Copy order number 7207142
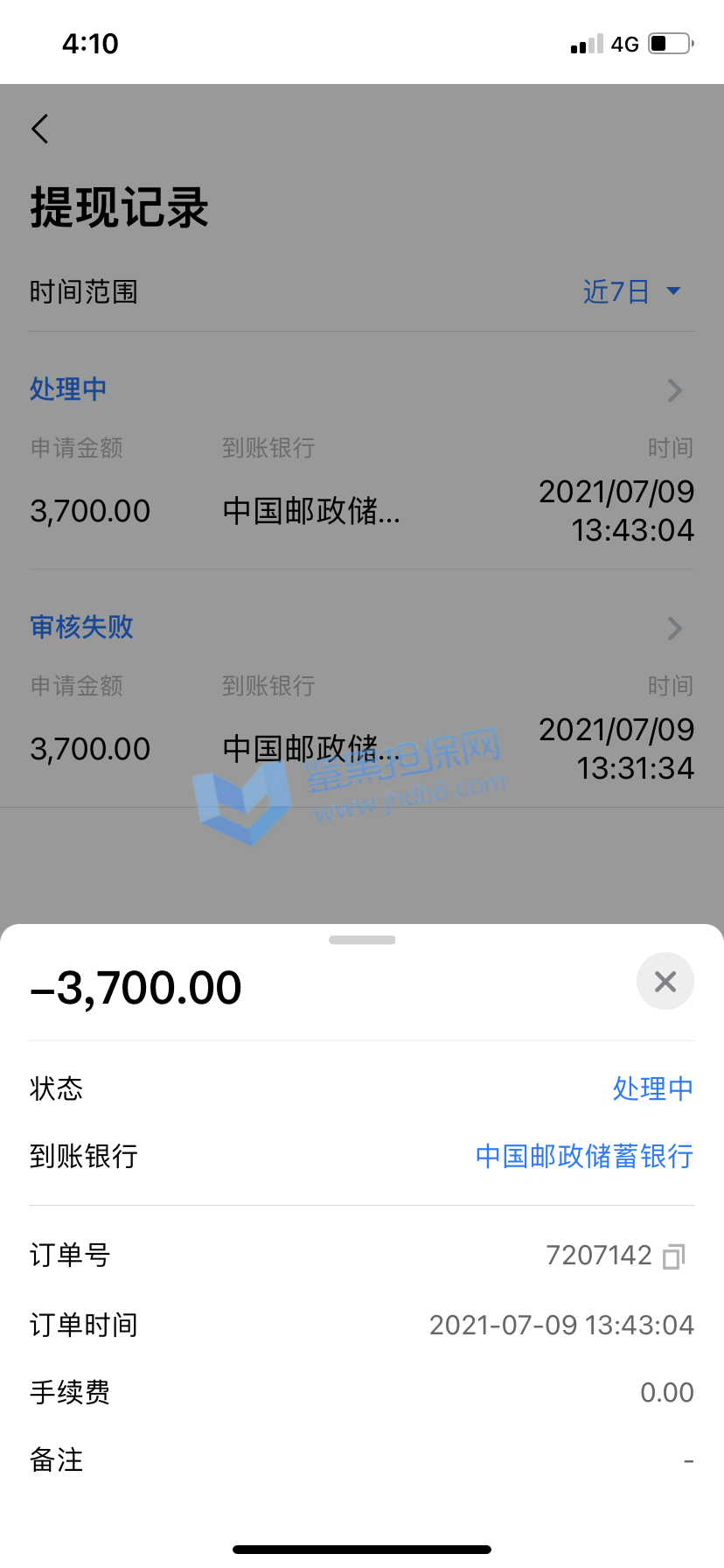 click(673, 1256)
